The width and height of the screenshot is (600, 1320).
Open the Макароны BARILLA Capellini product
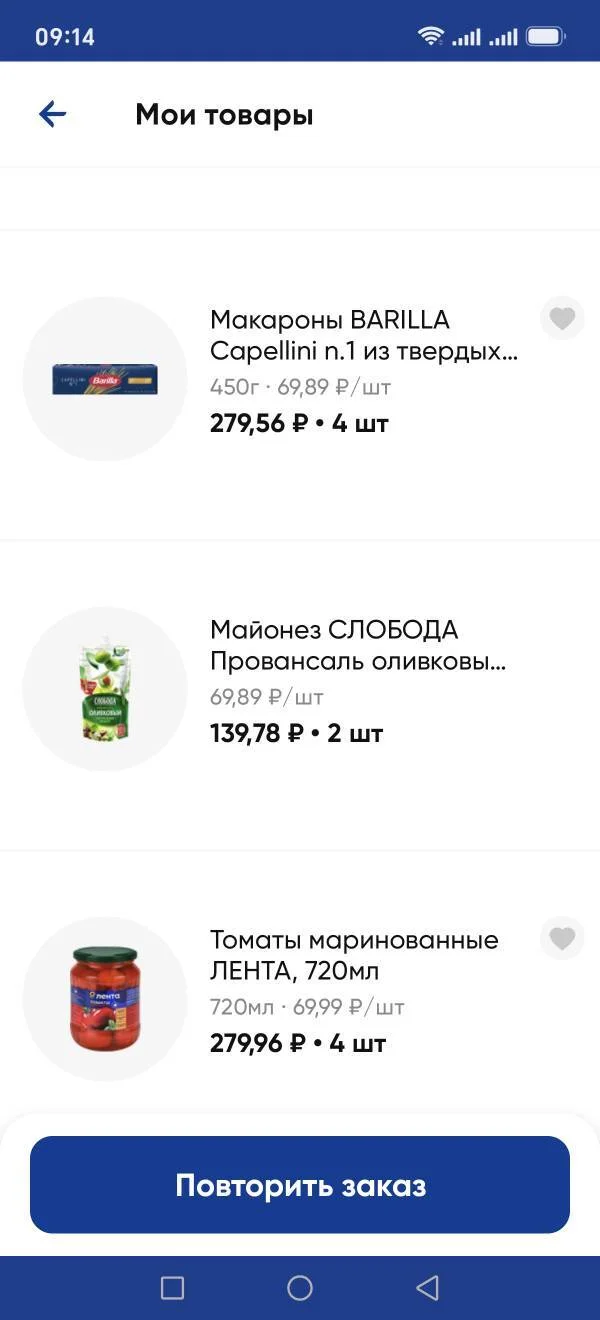[x=300, y=385]
